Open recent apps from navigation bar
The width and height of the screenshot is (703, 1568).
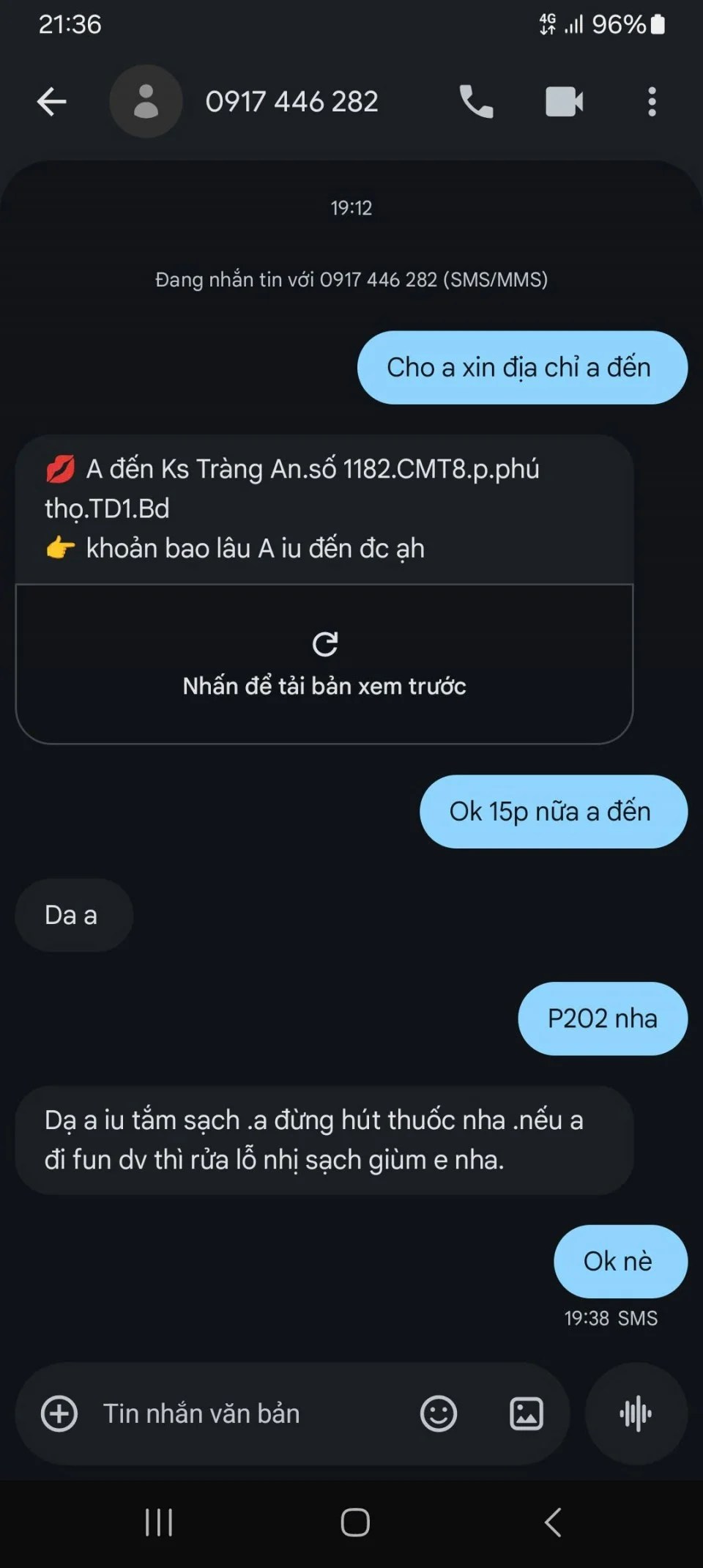(159, 1522)
